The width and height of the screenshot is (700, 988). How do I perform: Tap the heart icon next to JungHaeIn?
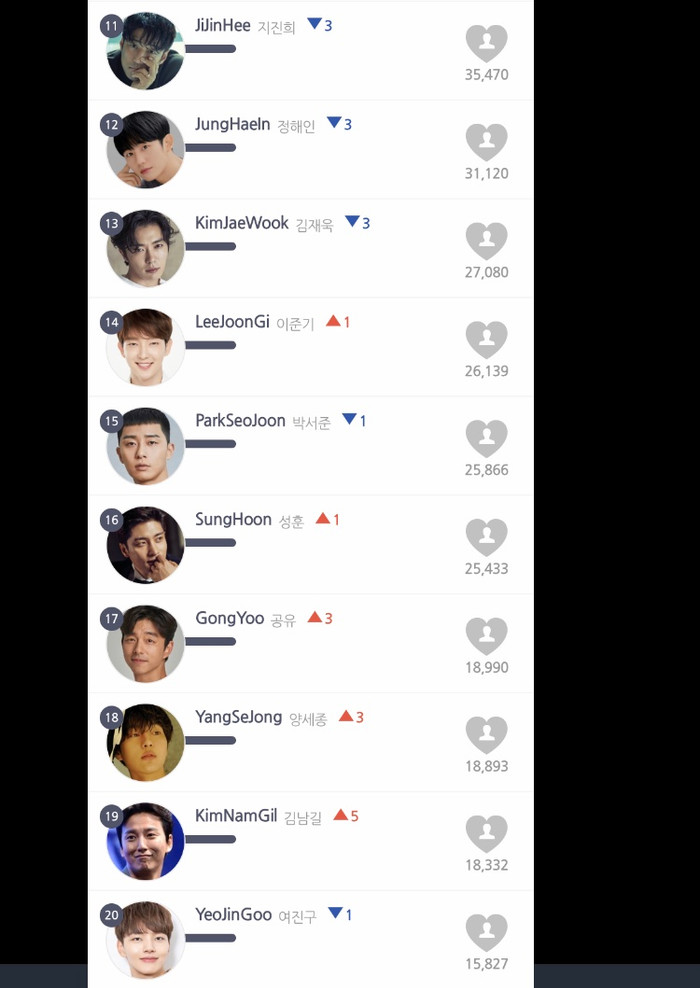coord(487,142)
